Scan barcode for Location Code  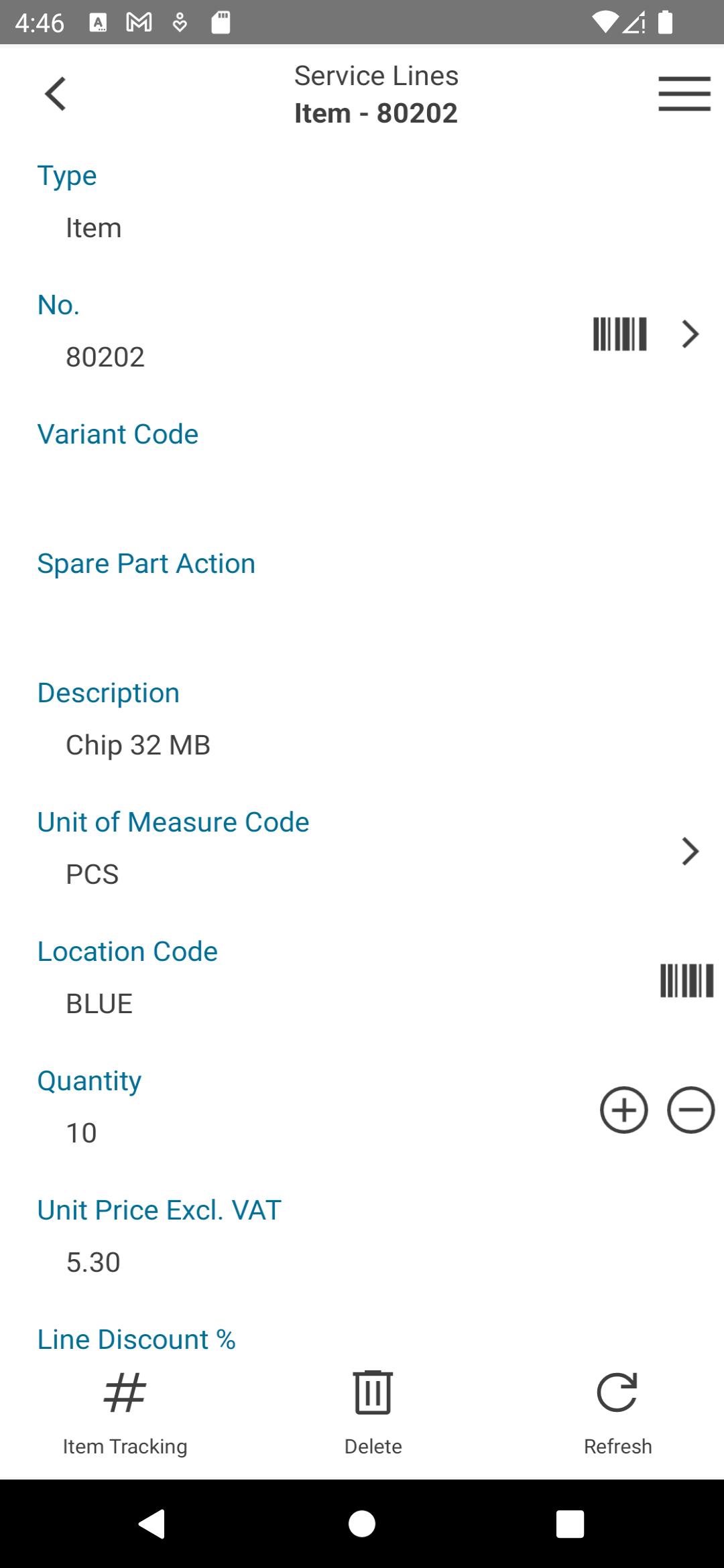(x=686, y=980)
